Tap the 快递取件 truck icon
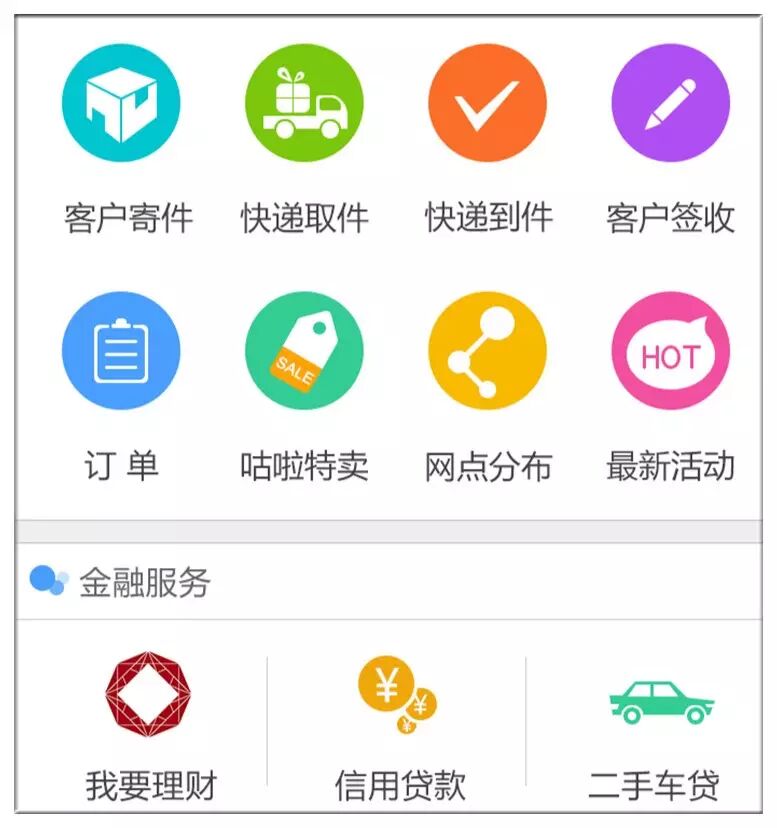 (304, 103)
